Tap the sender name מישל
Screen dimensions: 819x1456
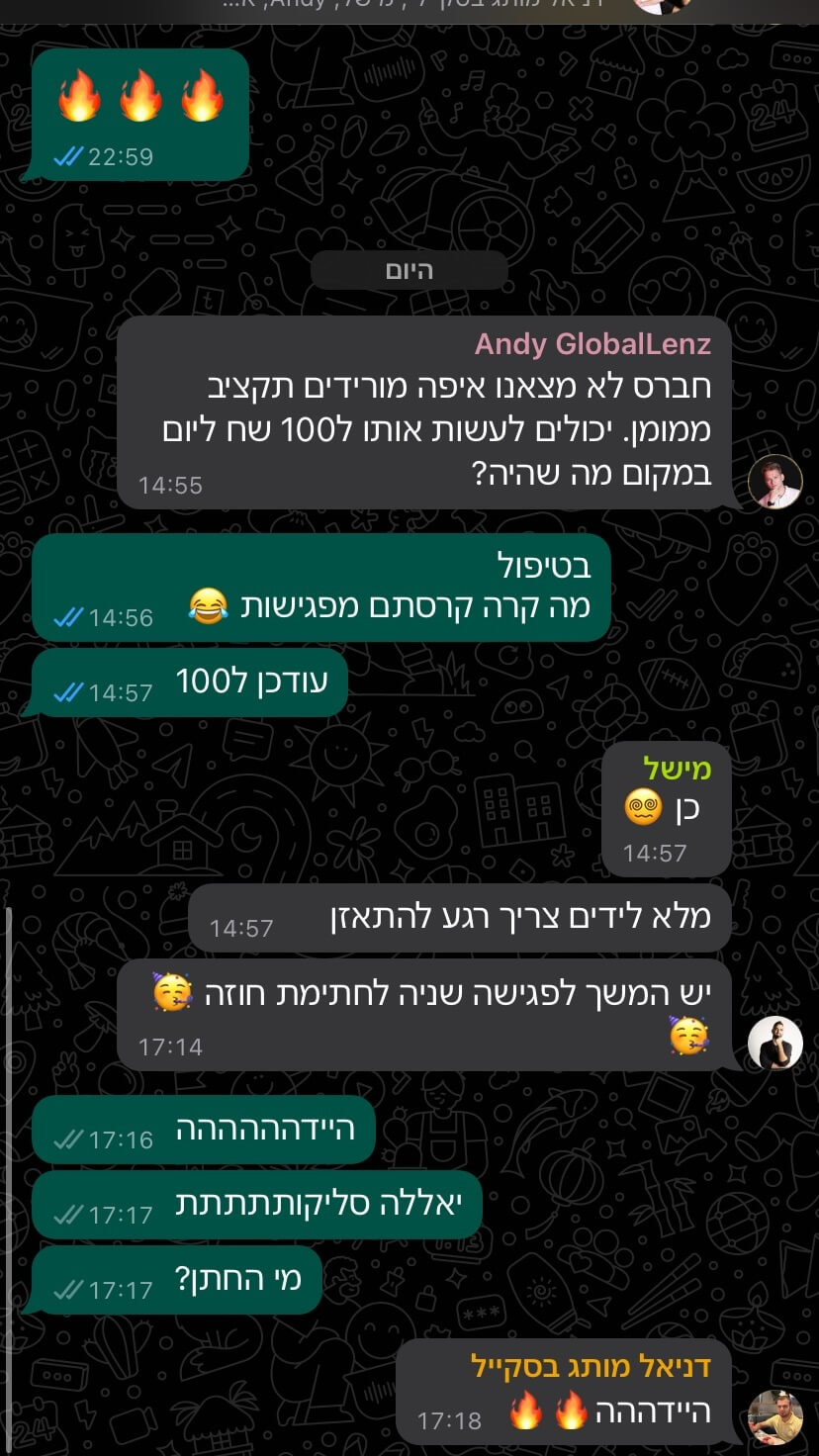pyautogui.click(x=678, y=768)
